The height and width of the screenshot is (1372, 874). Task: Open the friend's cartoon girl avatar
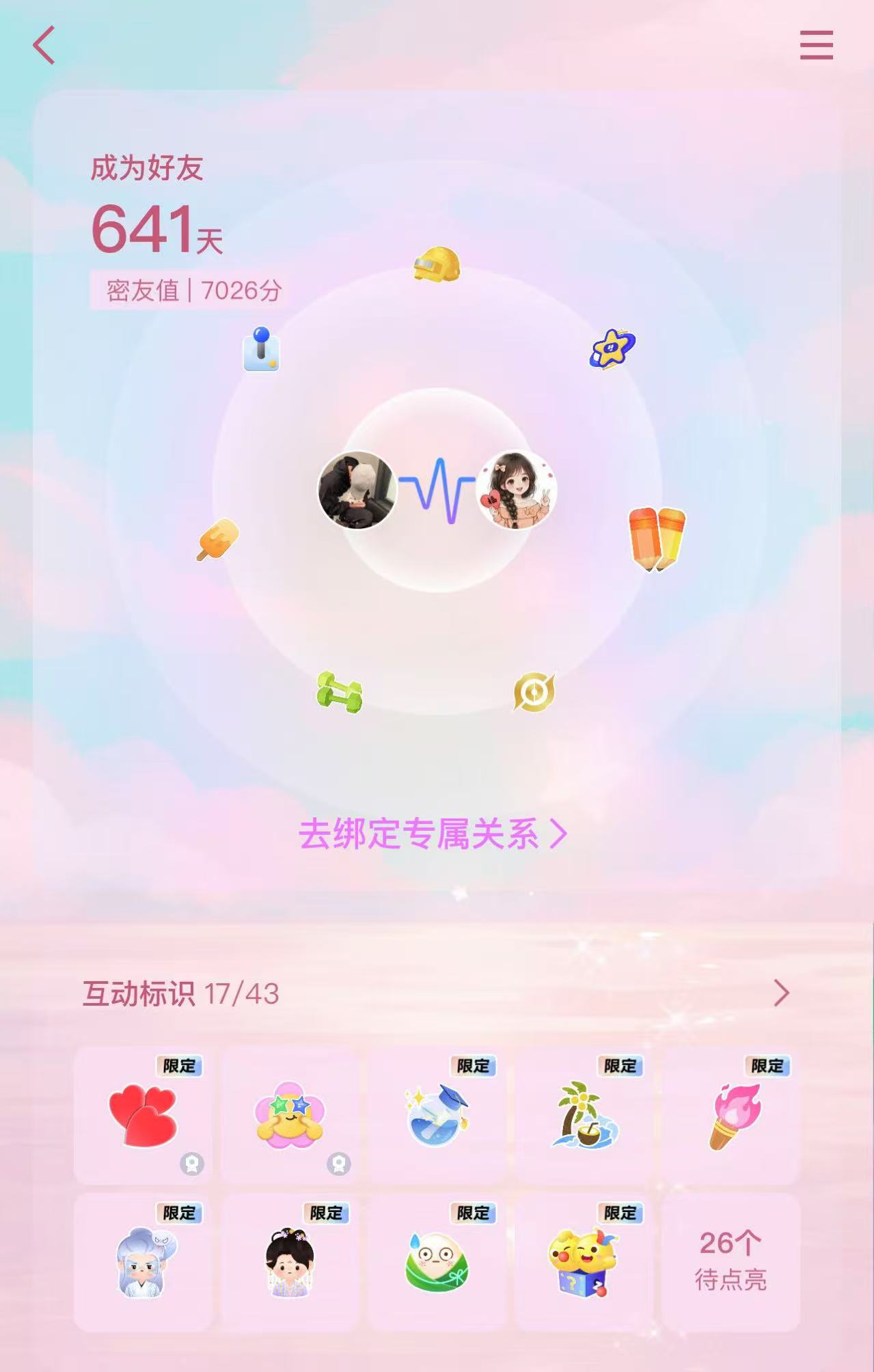(x=517, y=490)
